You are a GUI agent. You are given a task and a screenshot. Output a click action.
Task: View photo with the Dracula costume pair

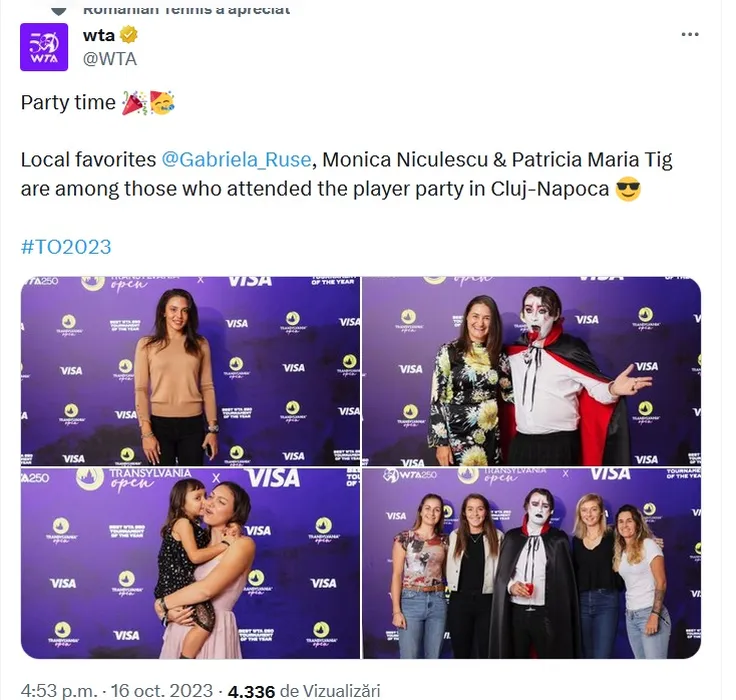[x=531, y=371]
